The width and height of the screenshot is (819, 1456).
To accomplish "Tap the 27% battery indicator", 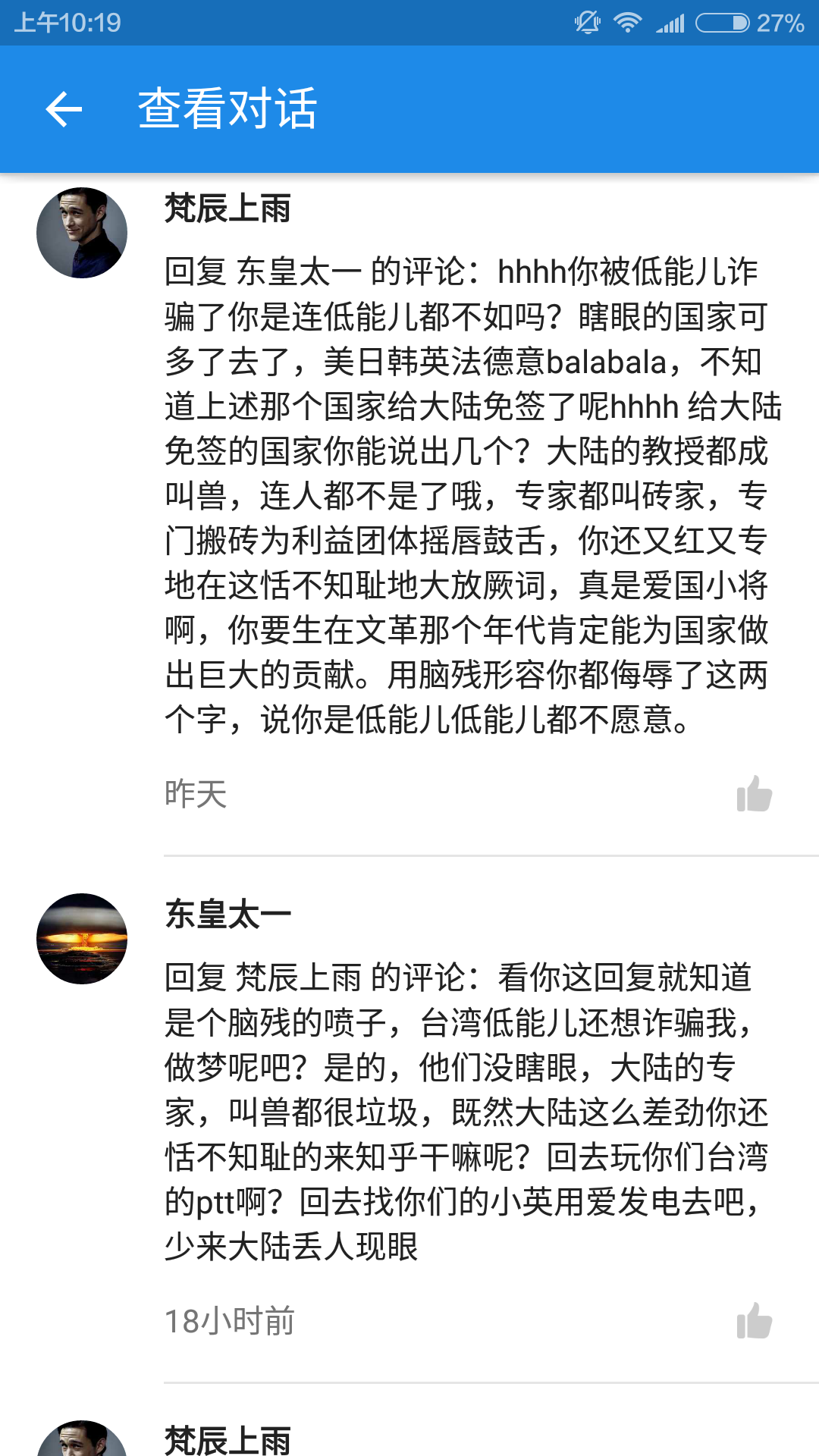I will click(773, 22).
